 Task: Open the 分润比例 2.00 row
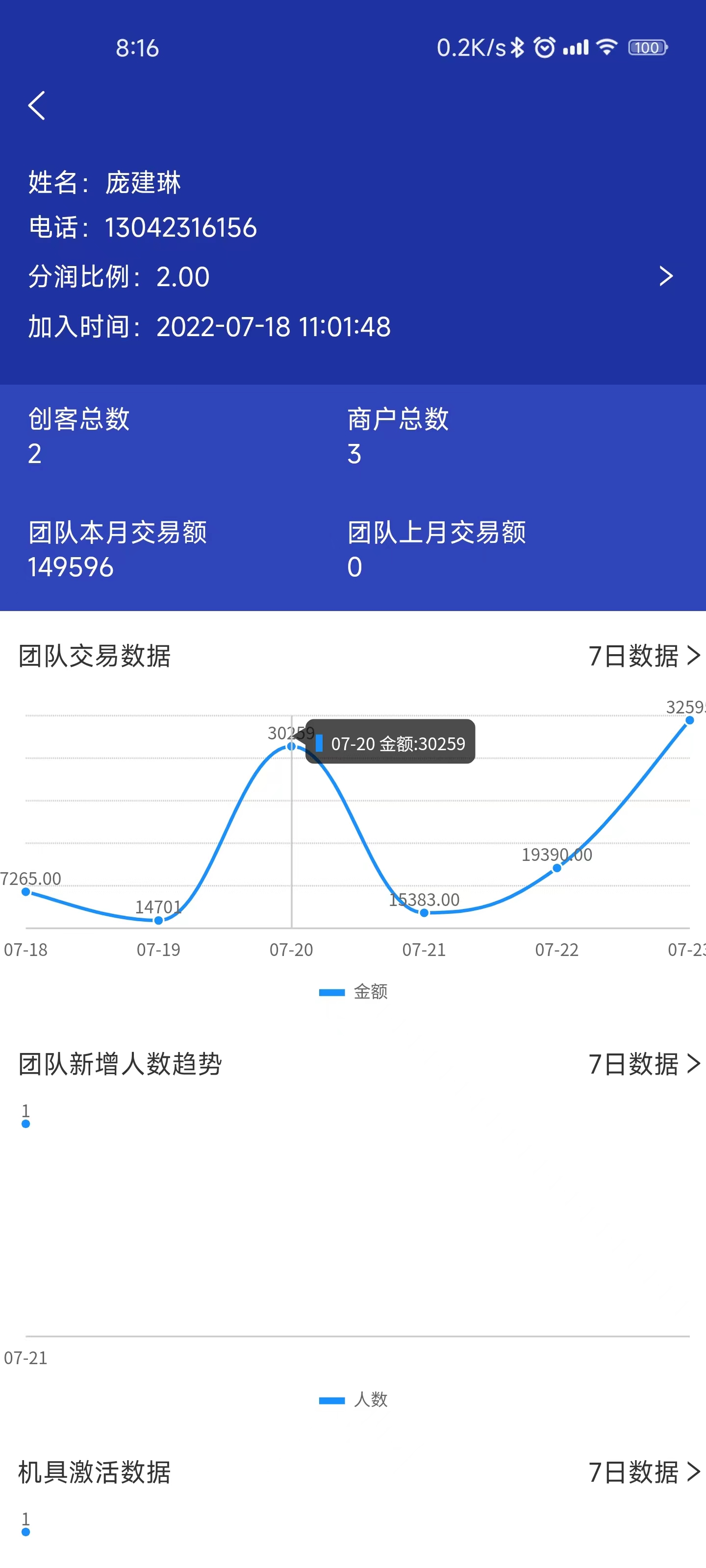click(352, 277)
